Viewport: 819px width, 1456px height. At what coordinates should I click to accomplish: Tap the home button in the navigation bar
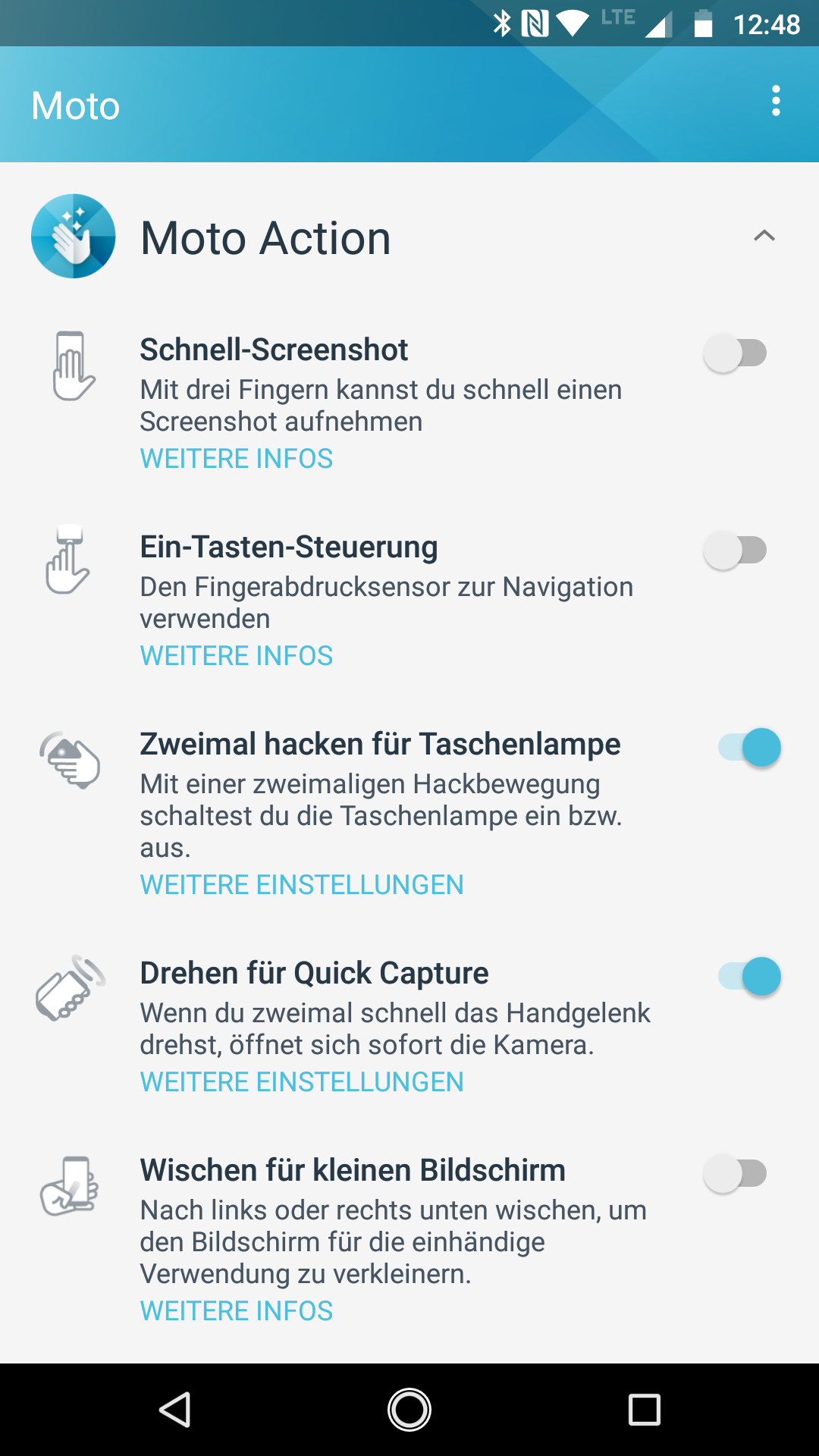click(409, 1410)
